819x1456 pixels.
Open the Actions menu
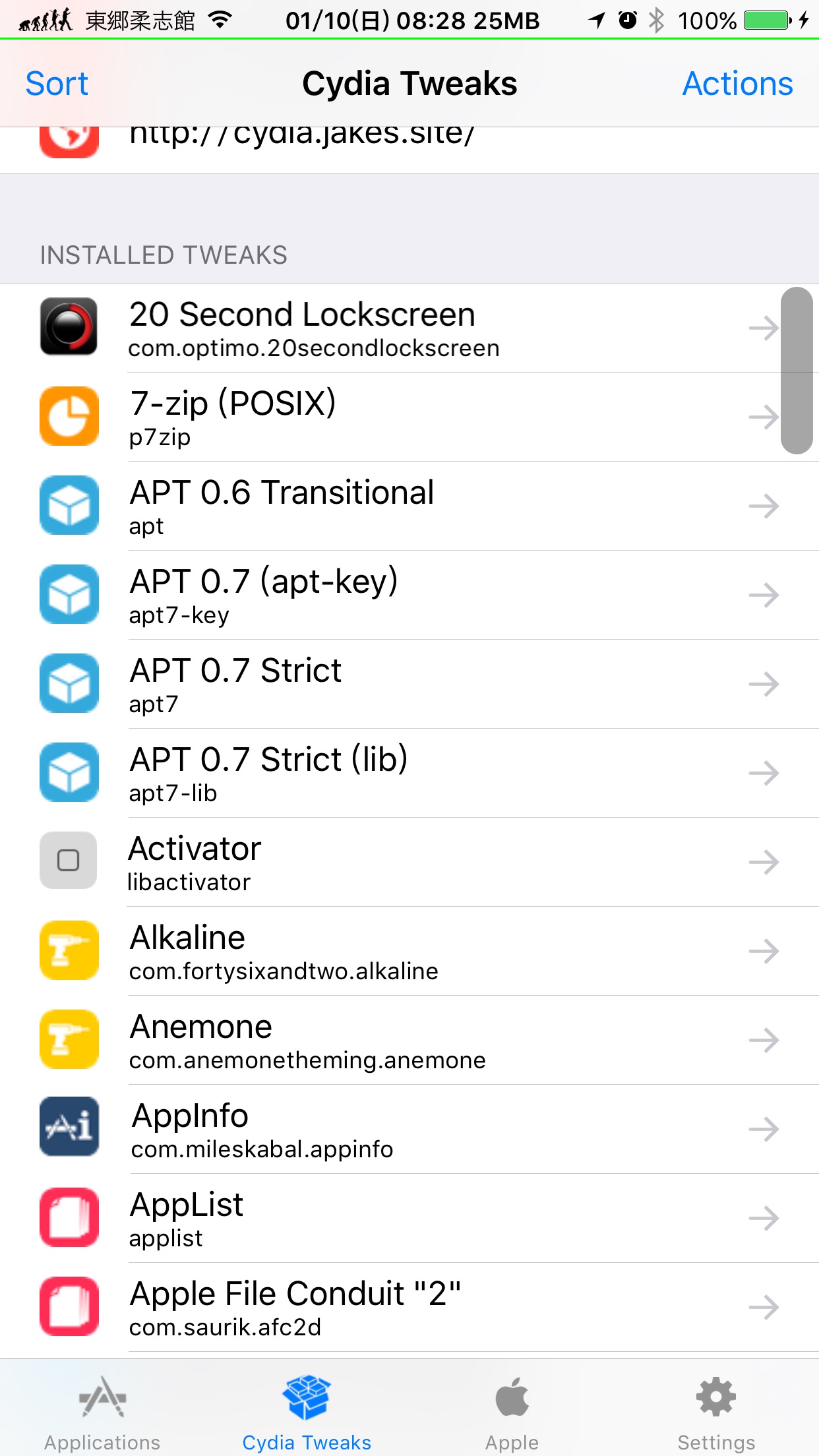737,84
